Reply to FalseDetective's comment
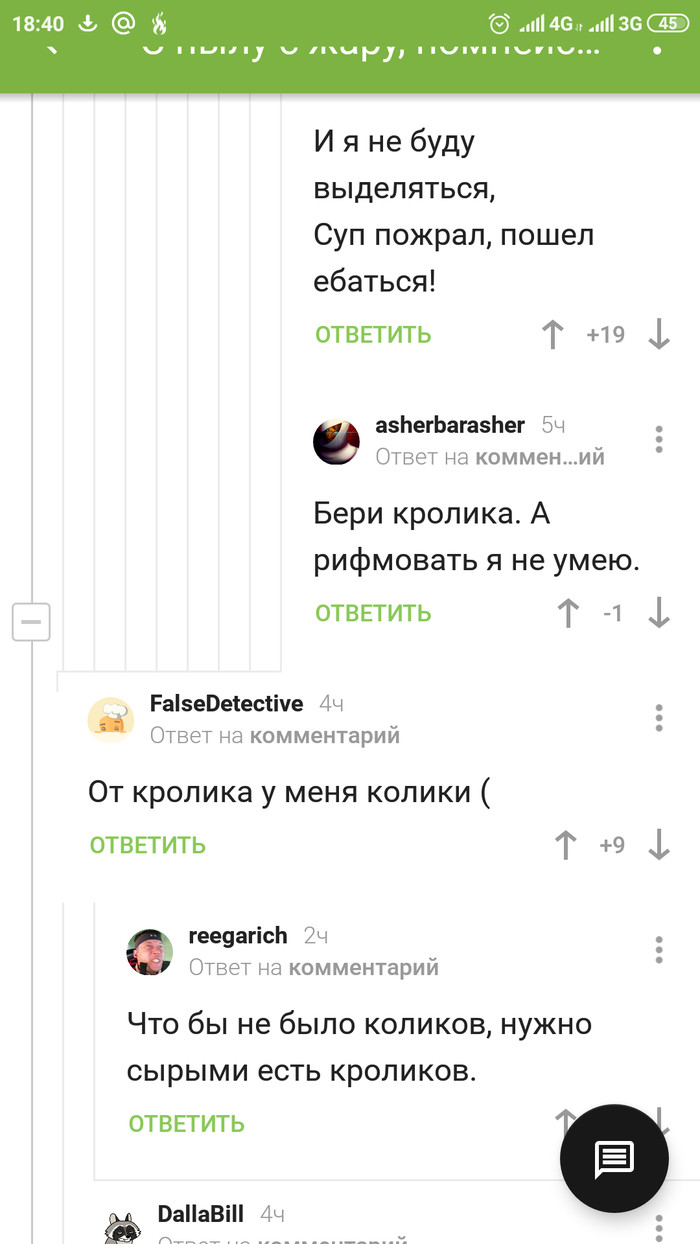 148,845
